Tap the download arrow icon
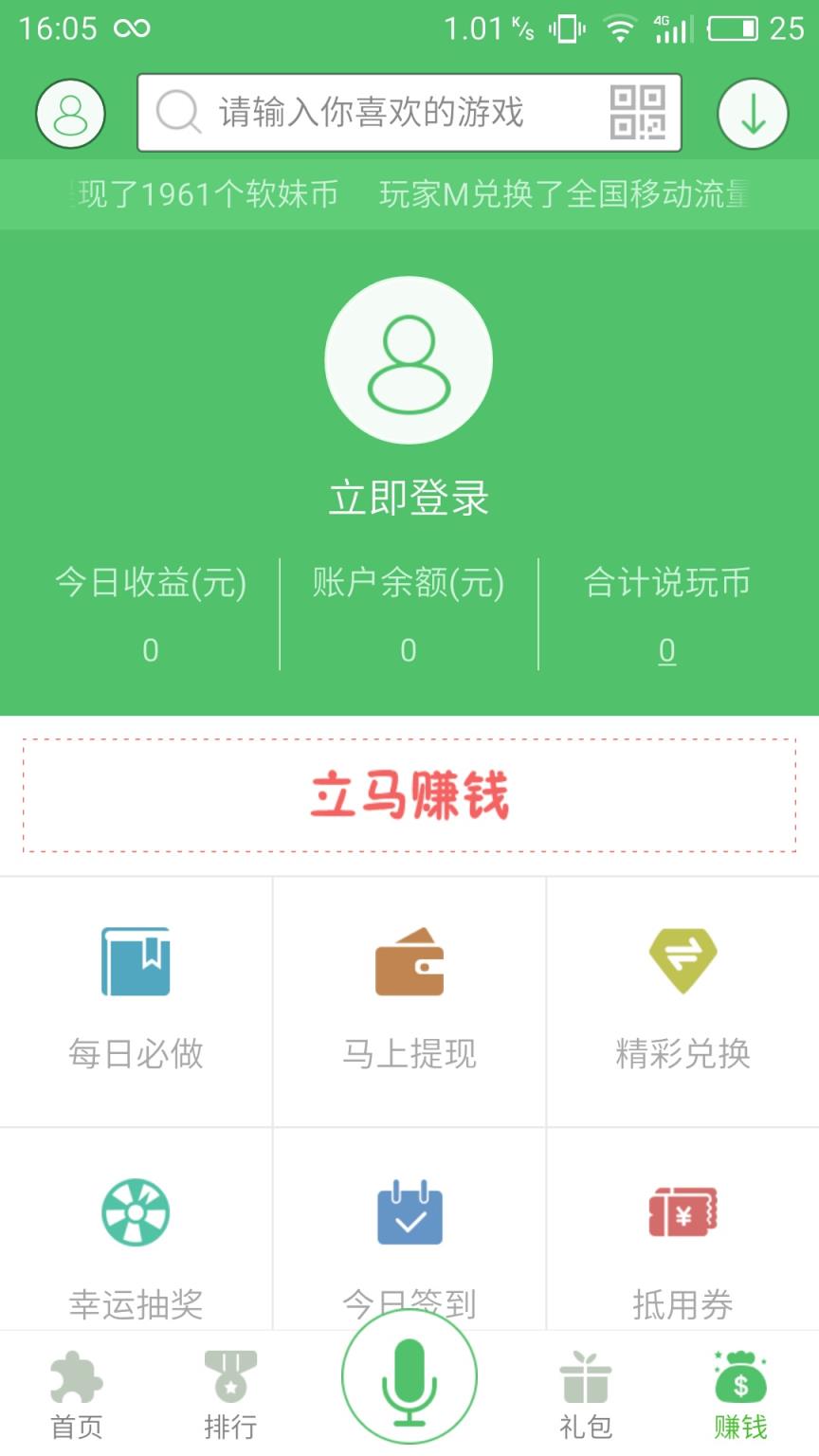This screenshot has width=819, height=1456. pyautogui.click(x=754, y=113)
